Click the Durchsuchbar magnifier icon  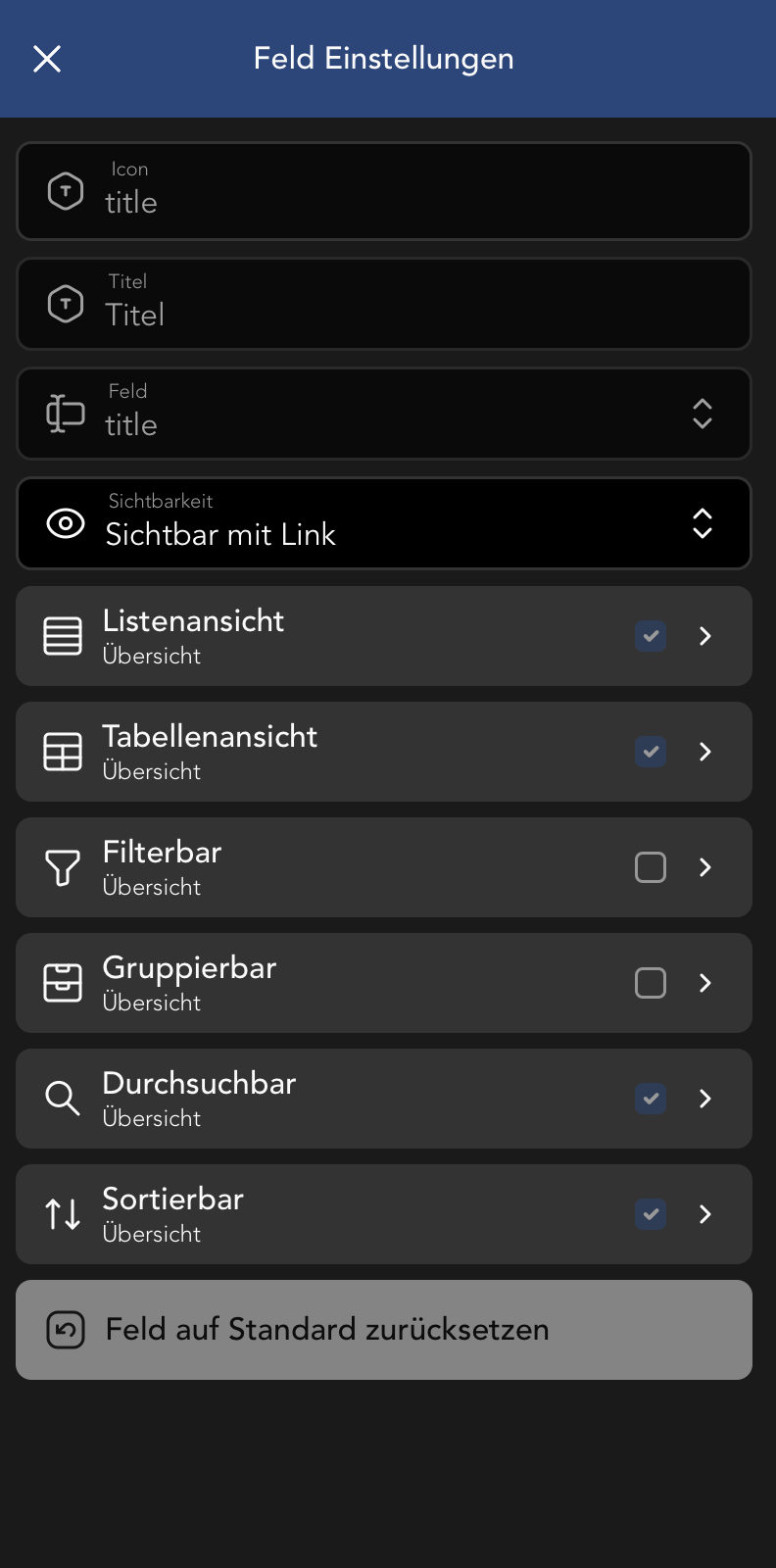coord(62,1099)
